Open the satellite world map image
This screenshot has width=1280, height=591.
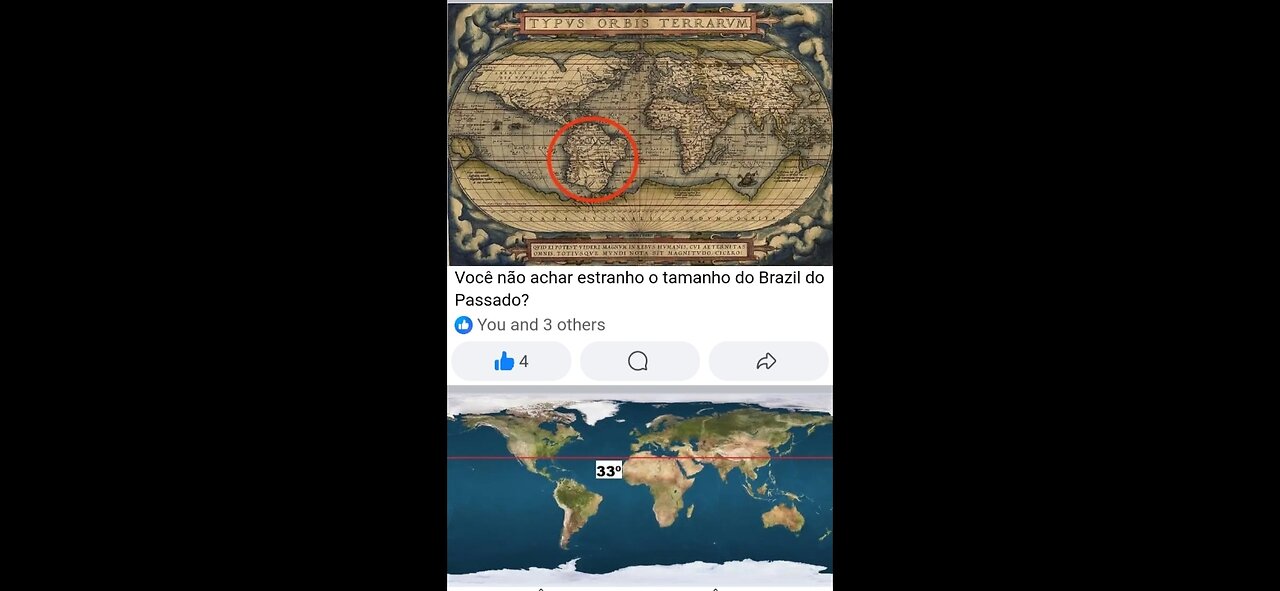point(640,487)
